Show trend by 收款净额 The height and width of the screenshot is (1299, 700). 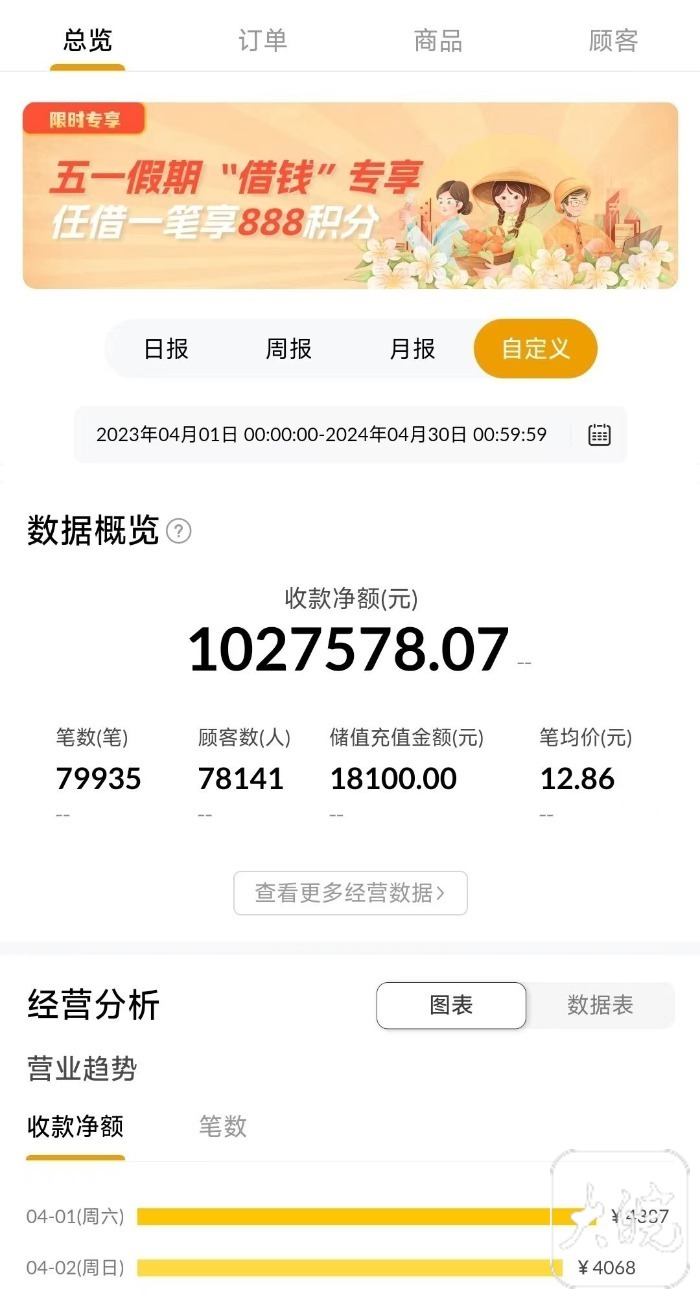[75, 1127]
